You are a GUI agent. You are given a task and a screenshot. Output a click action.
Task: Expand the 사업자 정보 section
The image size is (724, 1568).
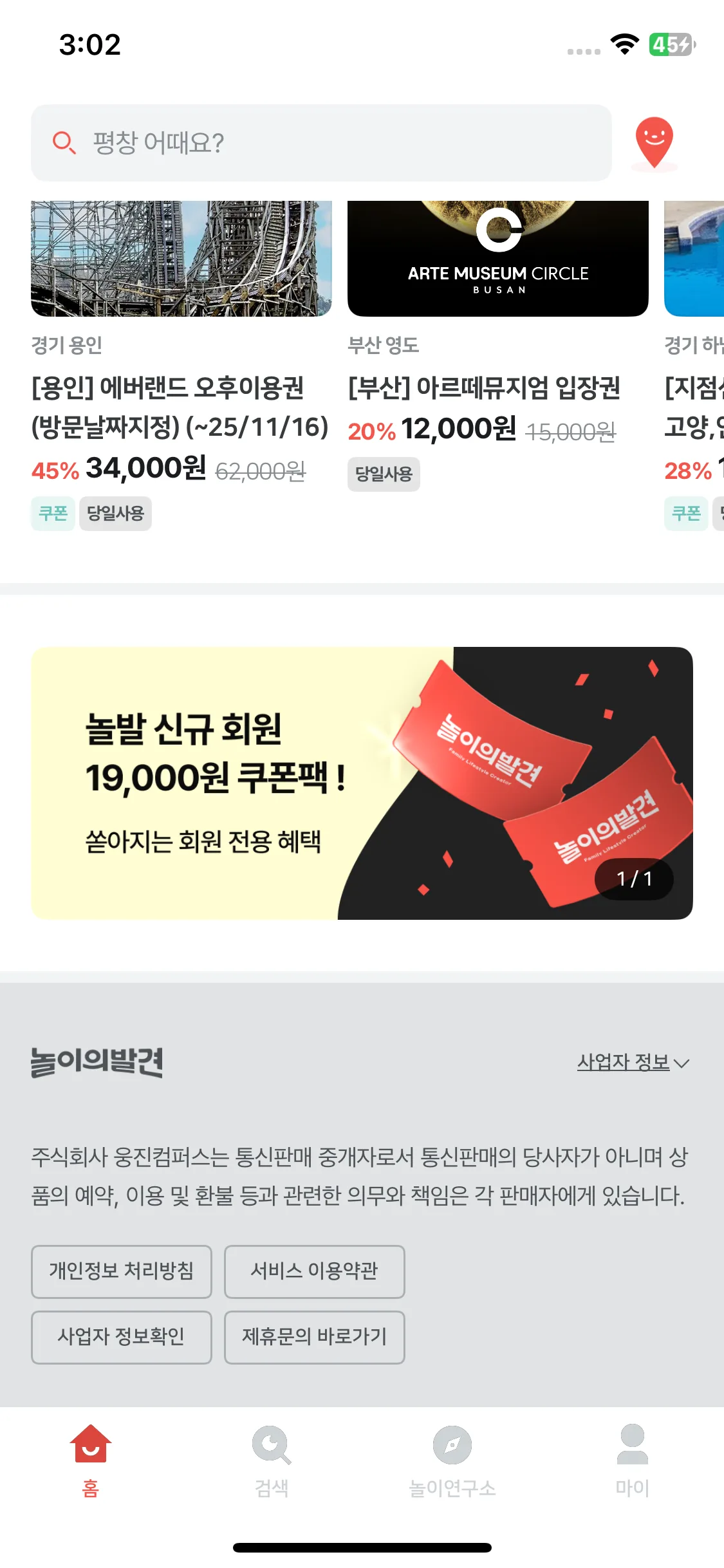(632, 1062)
